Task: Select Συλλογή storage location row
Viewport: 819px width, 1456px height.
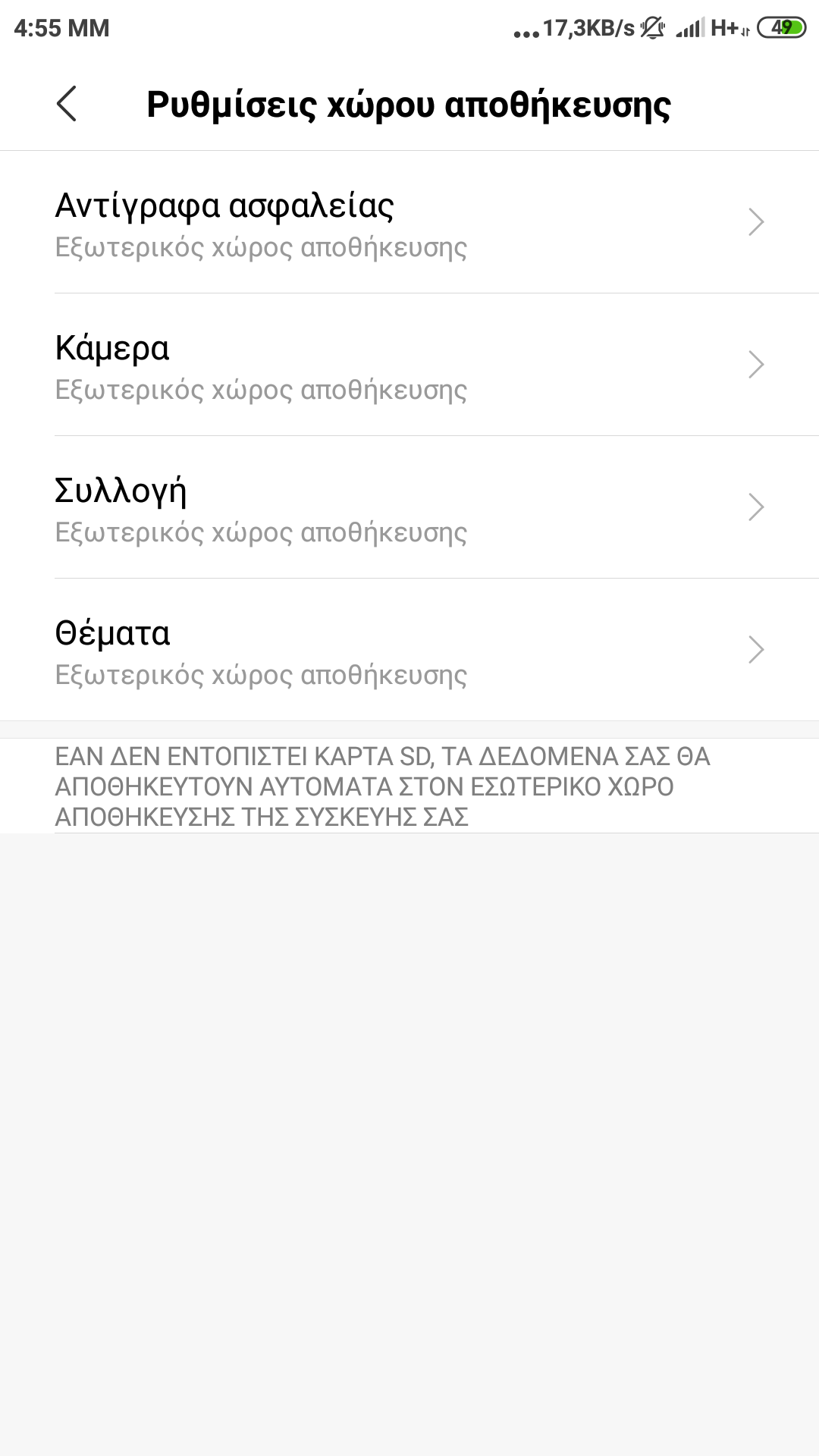Action: pyautogui.click(x=409, y=508)
